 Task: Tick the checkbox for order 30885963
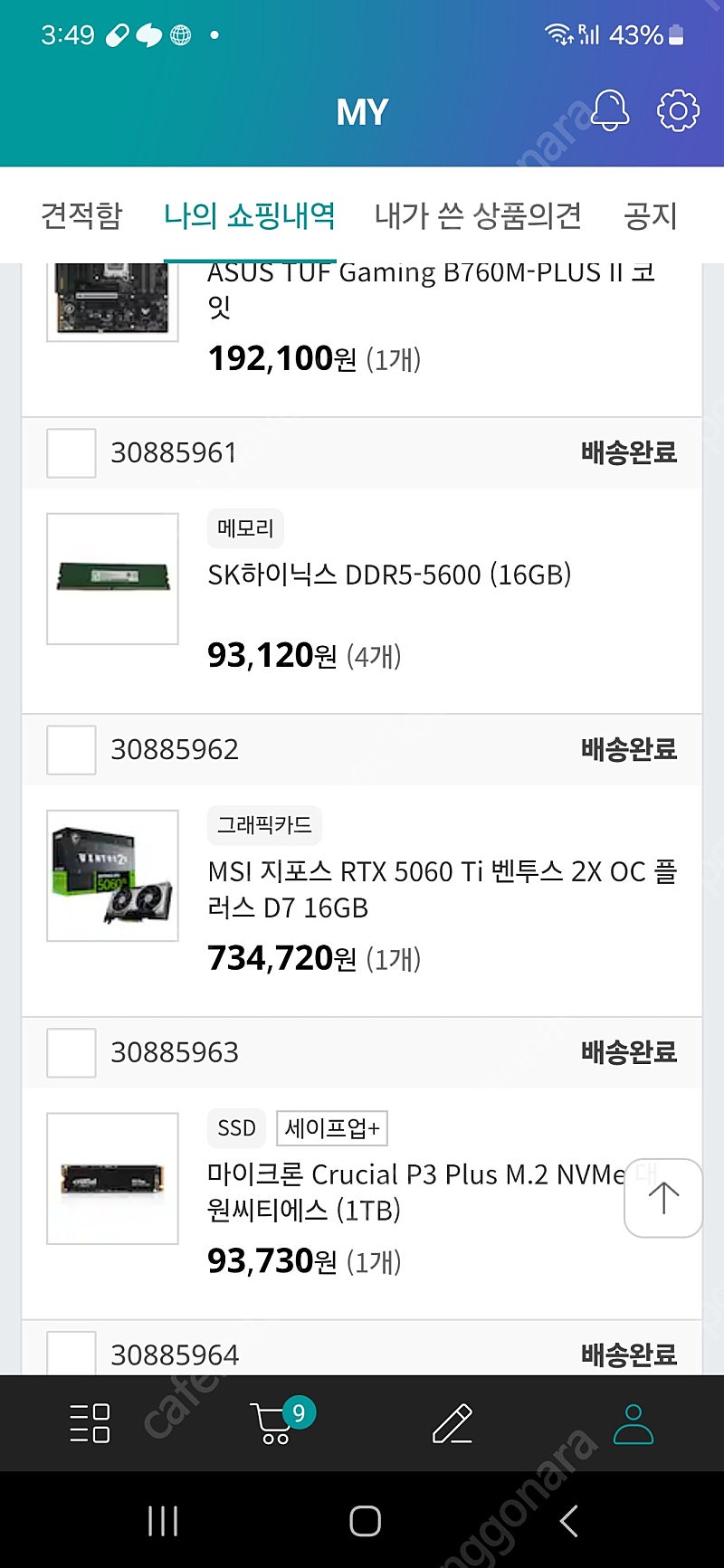(71, 1052)
